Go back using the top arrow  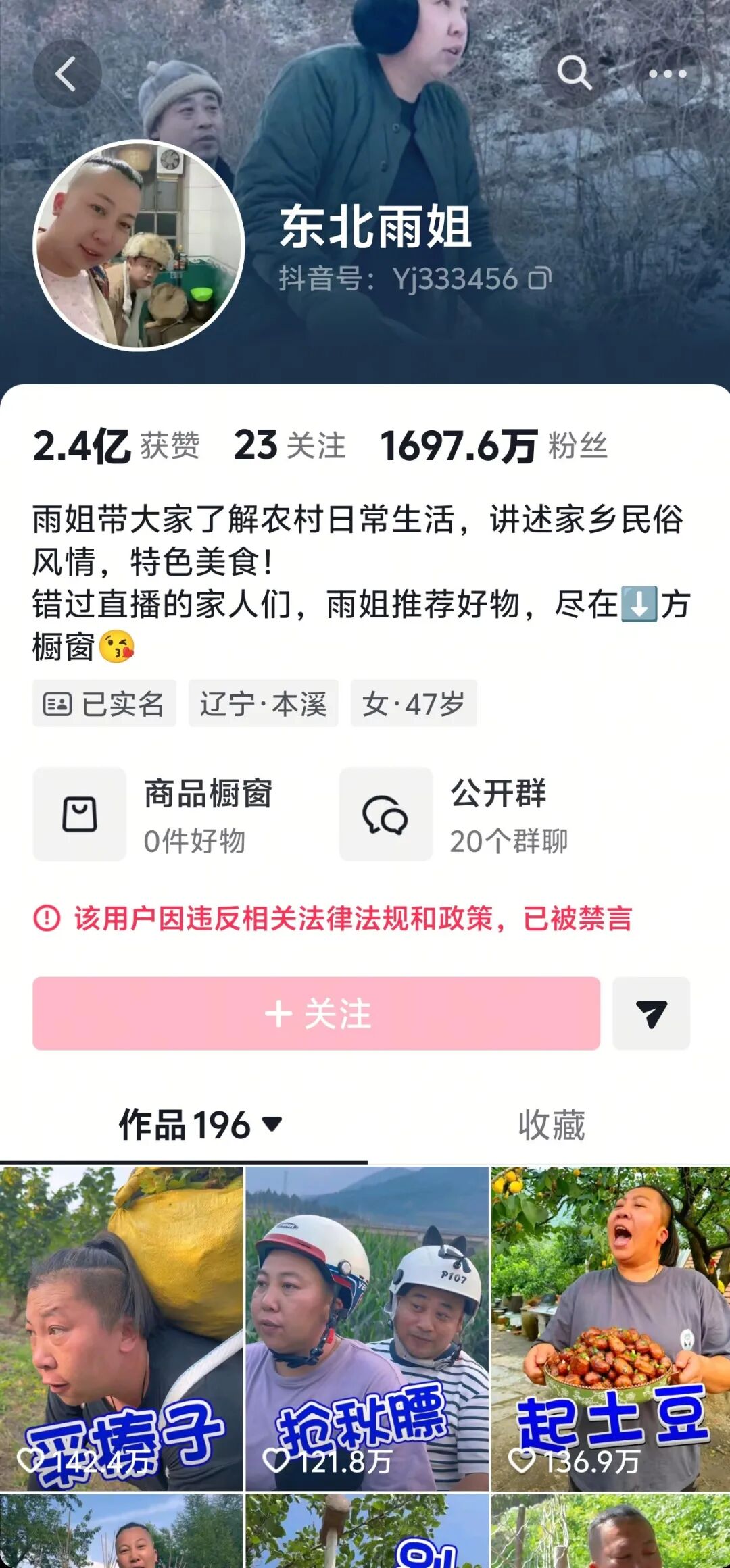coord(66,74)
